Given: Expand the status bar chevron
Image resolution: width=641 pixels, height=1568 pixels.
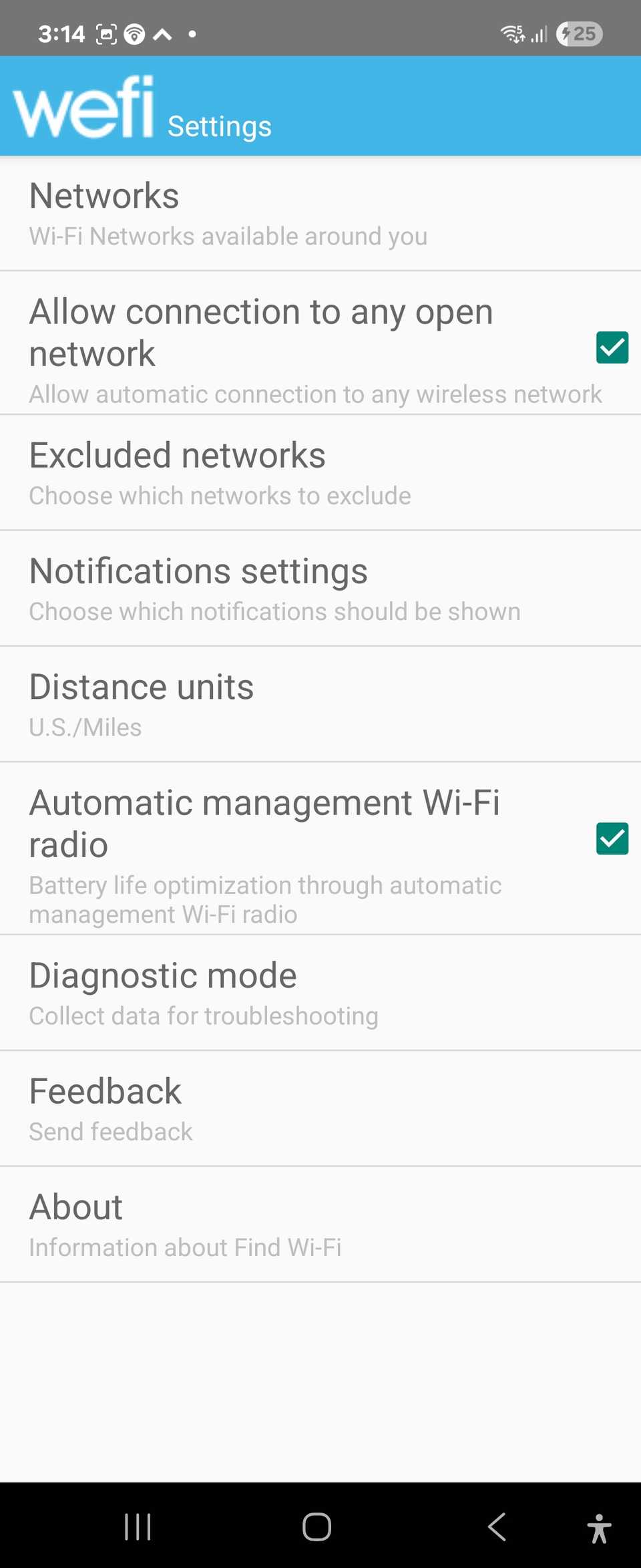Looking at the screenshot, I should [162, 33].
